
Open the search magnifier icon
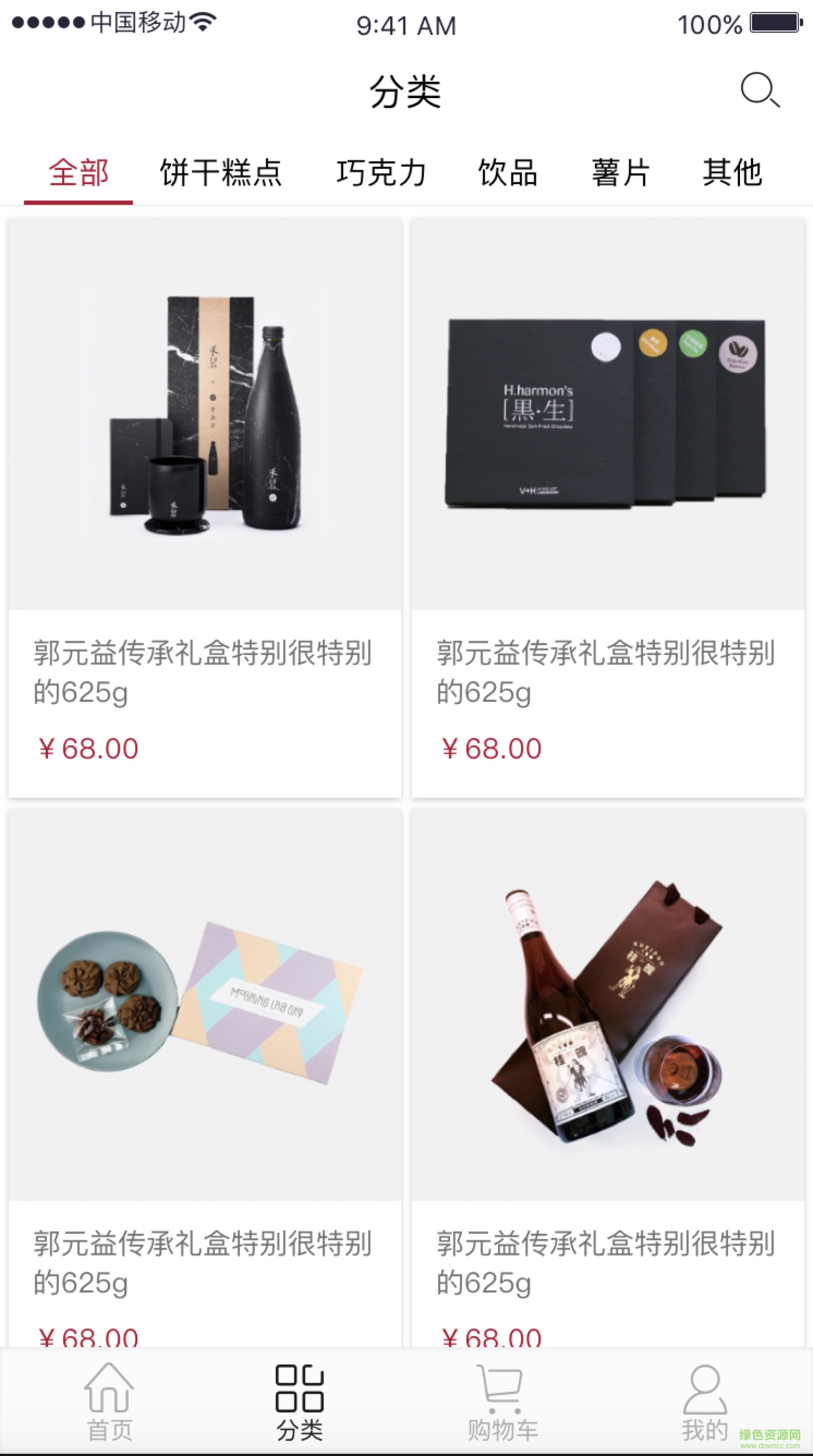(759, 90)
